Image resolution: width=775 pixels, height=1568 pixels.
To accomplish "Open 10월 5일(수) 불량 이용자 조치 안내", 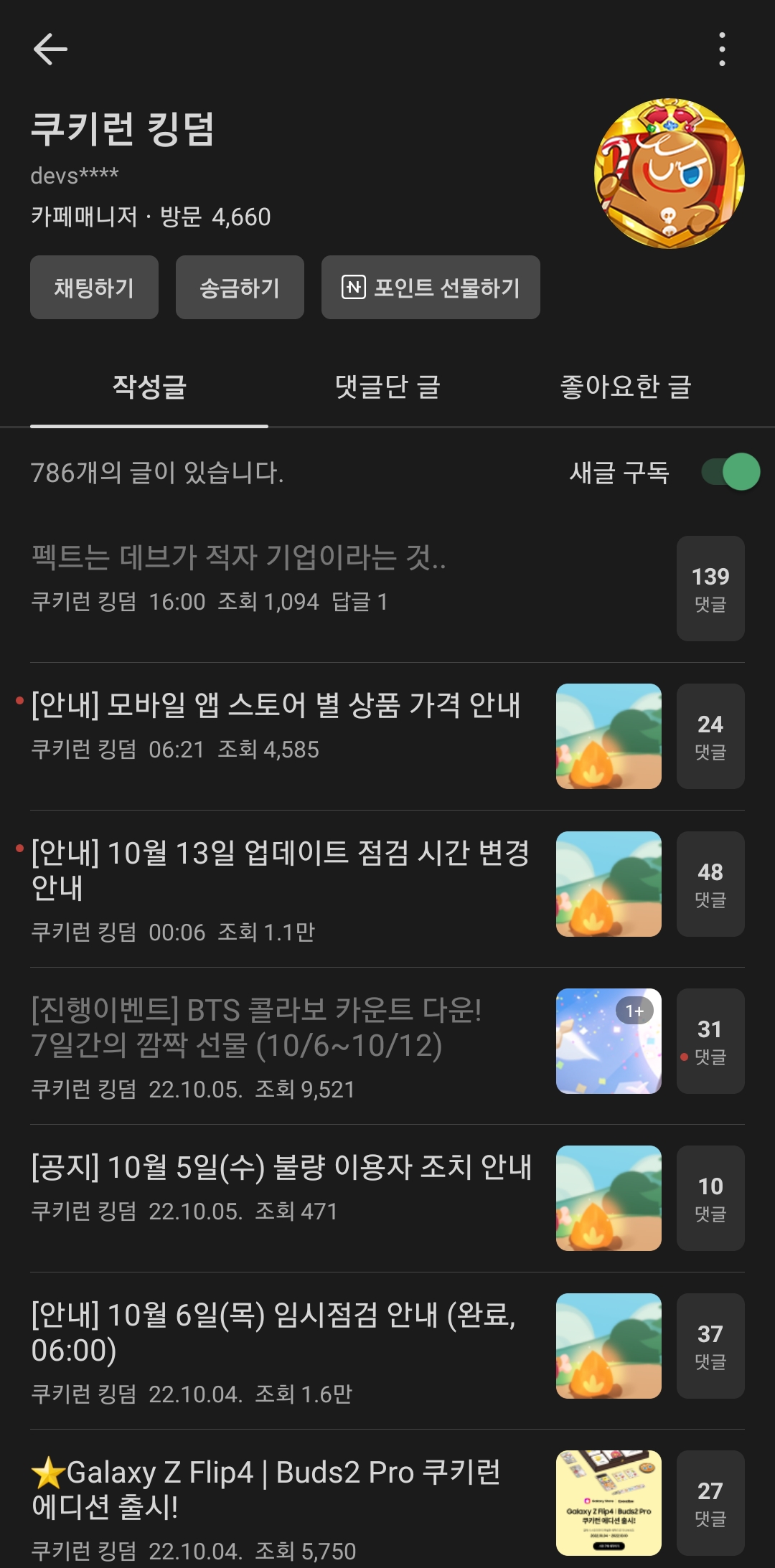I will (x=282, y=1167).
